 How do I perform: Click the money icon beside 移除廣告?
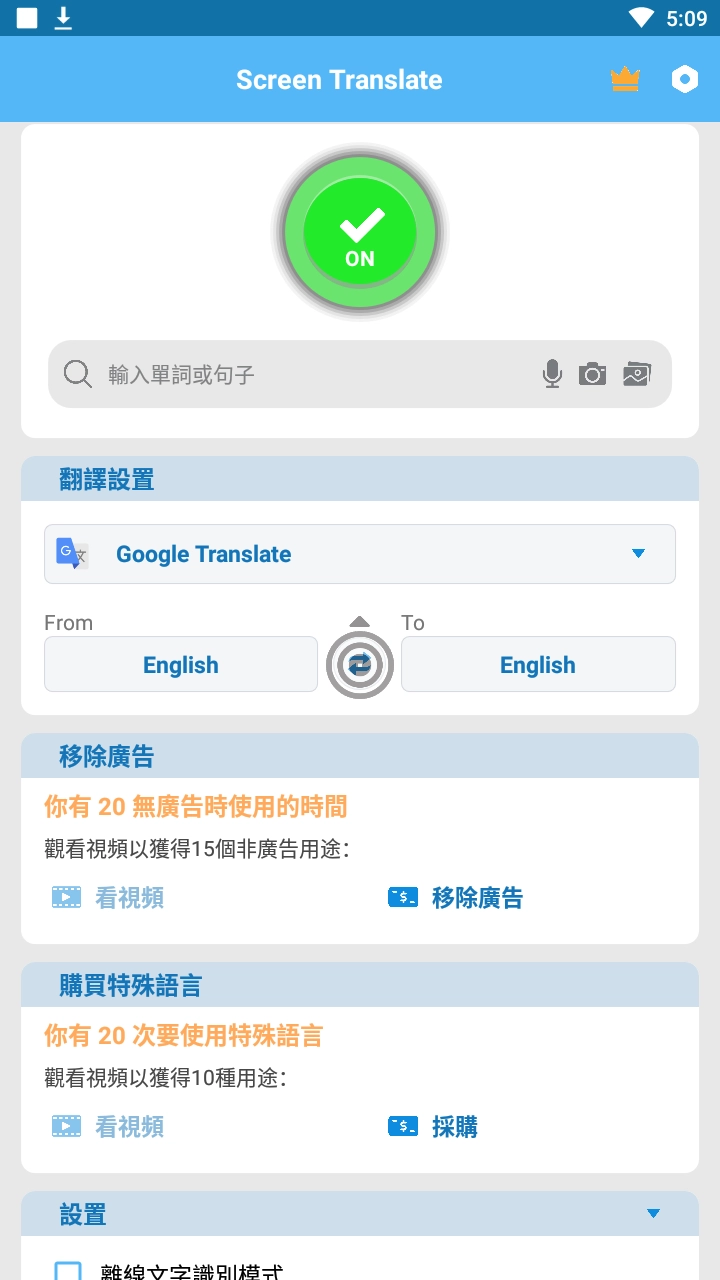pos(402,897)
